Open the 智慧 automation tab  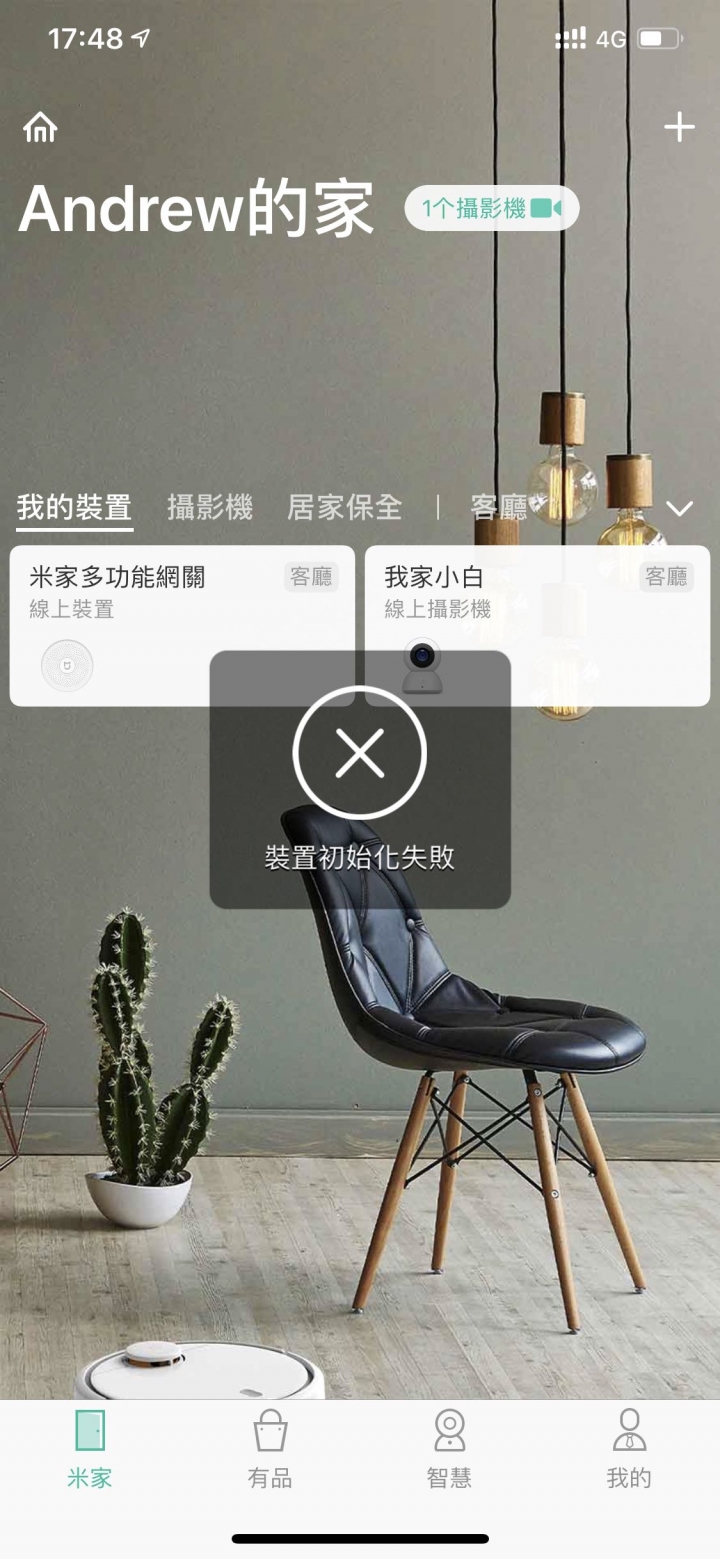[x=449, y=1450]
